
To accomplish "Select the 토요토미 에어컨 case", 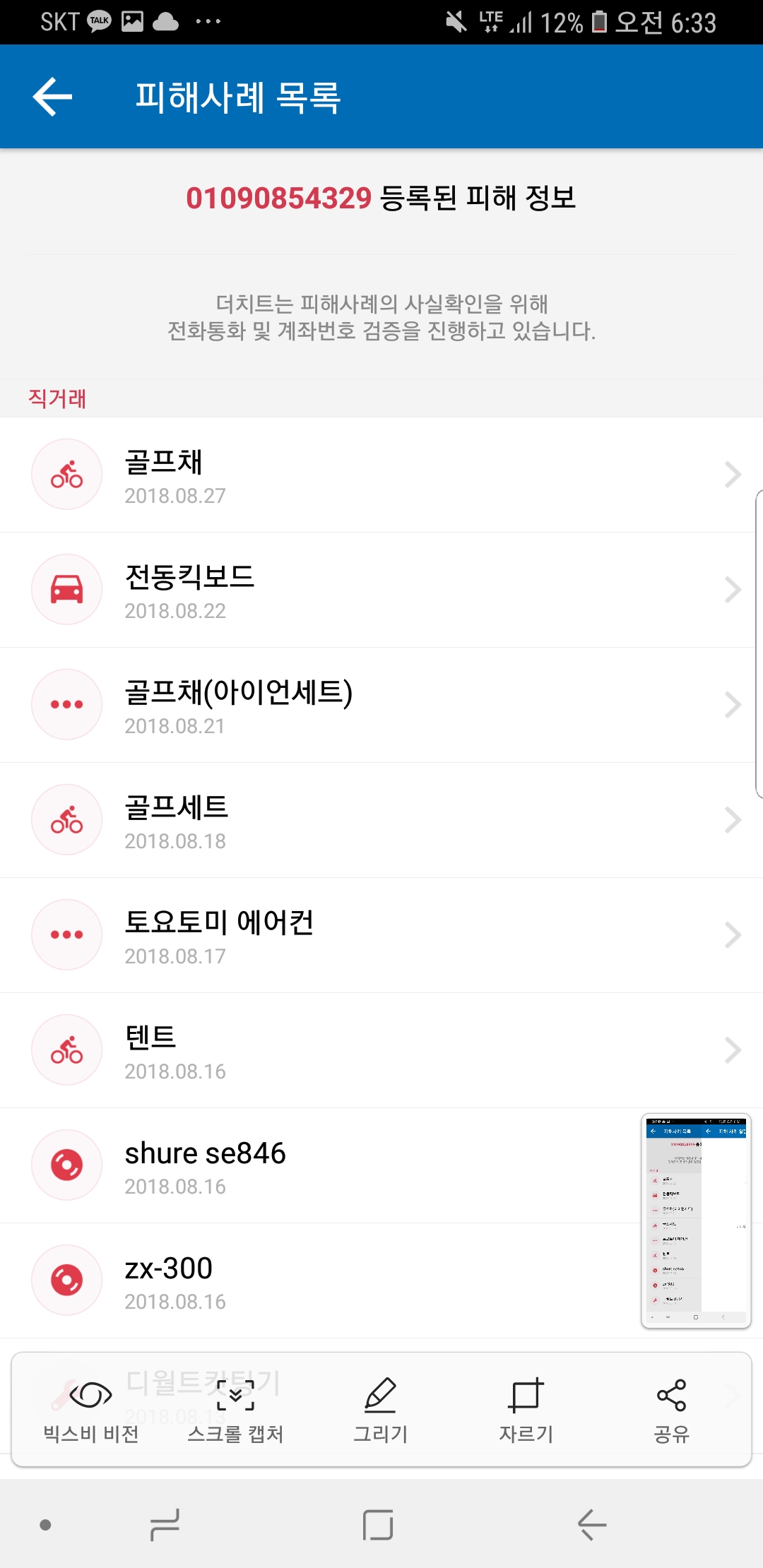I will 381,935.
